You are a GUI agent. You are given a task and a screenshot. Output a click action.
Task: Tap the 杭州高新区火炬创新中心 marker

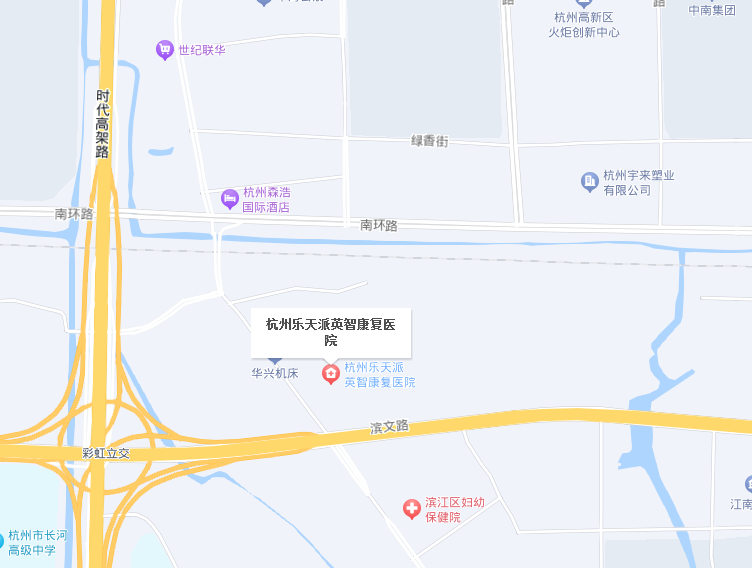(584, 5)
